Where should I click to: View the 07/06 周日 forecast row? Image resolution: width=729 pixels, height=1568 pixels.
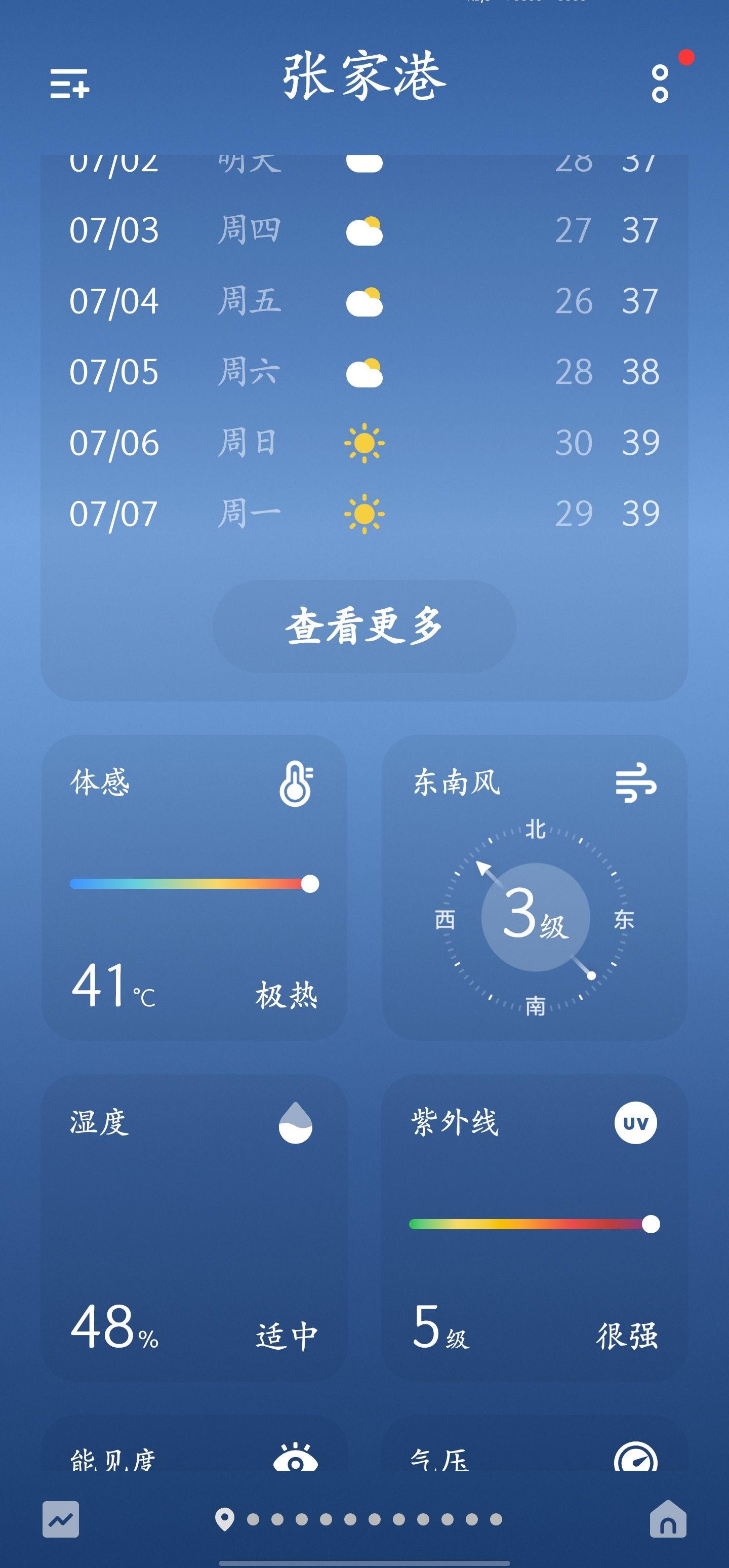click(364, 443)
